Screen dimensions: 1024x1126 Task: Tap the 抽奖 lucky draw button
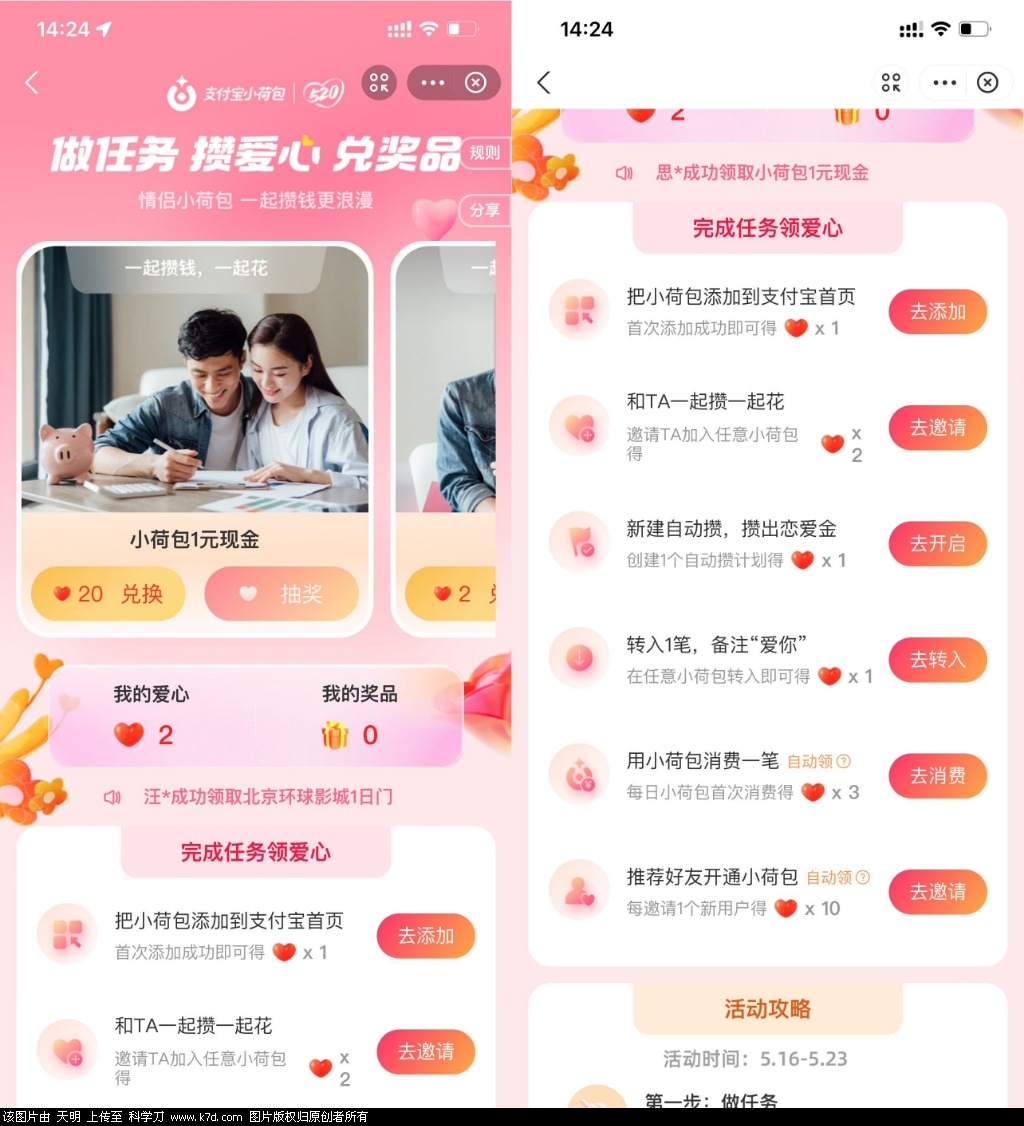(x=282, y=594)
